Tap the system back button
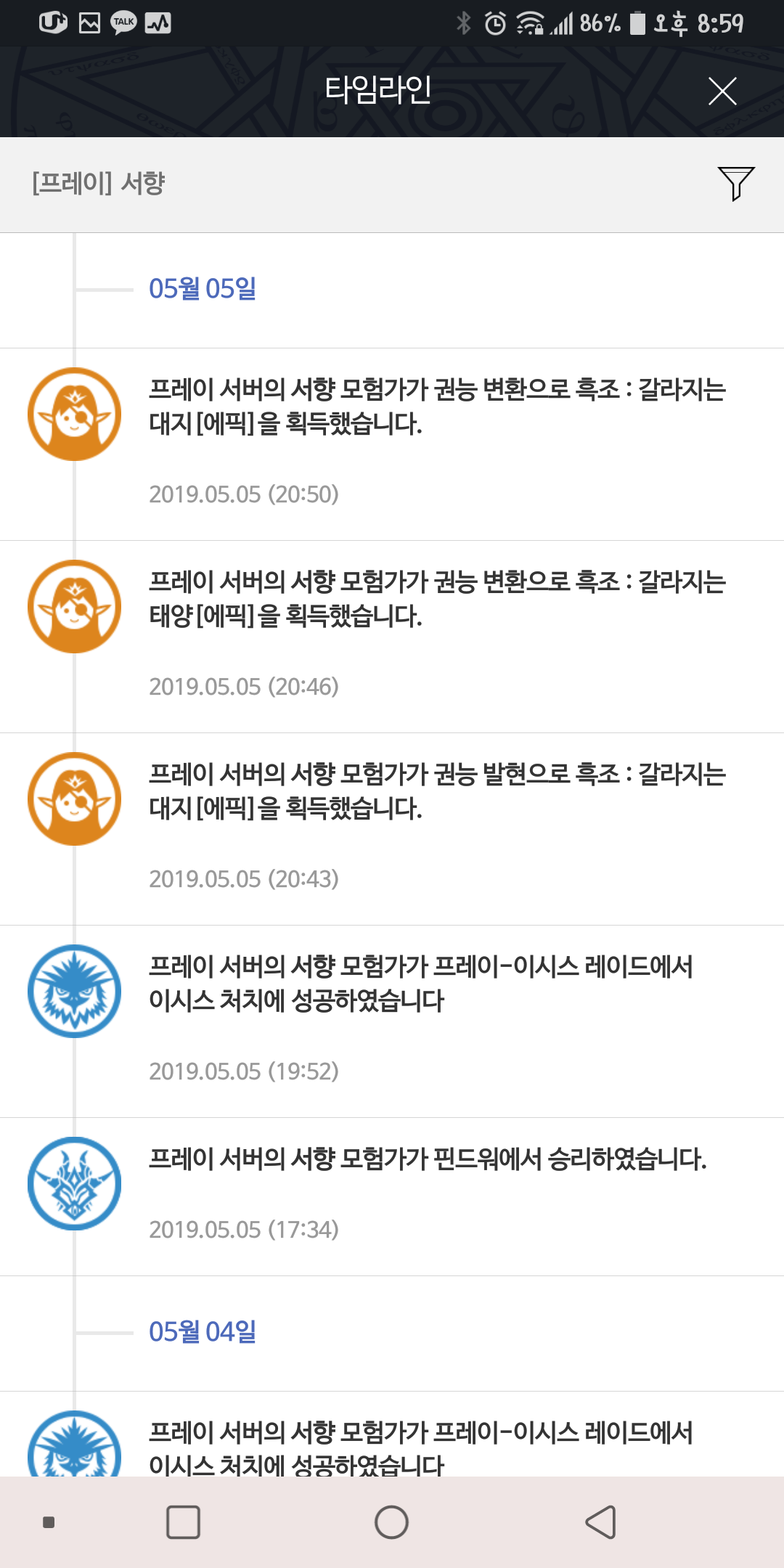This screenshot has width=784, height=1568. 601,1522
